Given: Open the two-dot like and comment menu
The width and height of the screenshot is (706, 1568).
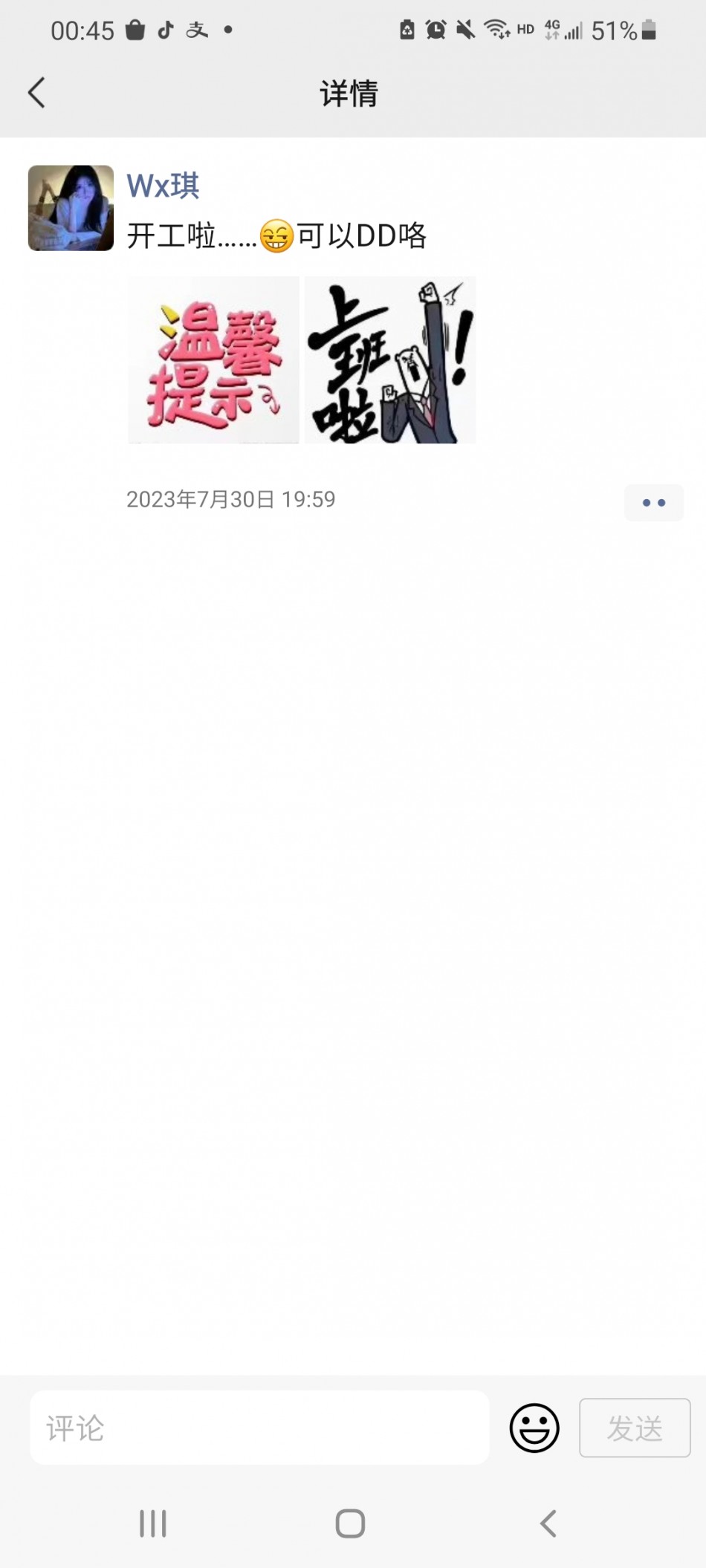Looking at the screenshot, I should (654, 503).
